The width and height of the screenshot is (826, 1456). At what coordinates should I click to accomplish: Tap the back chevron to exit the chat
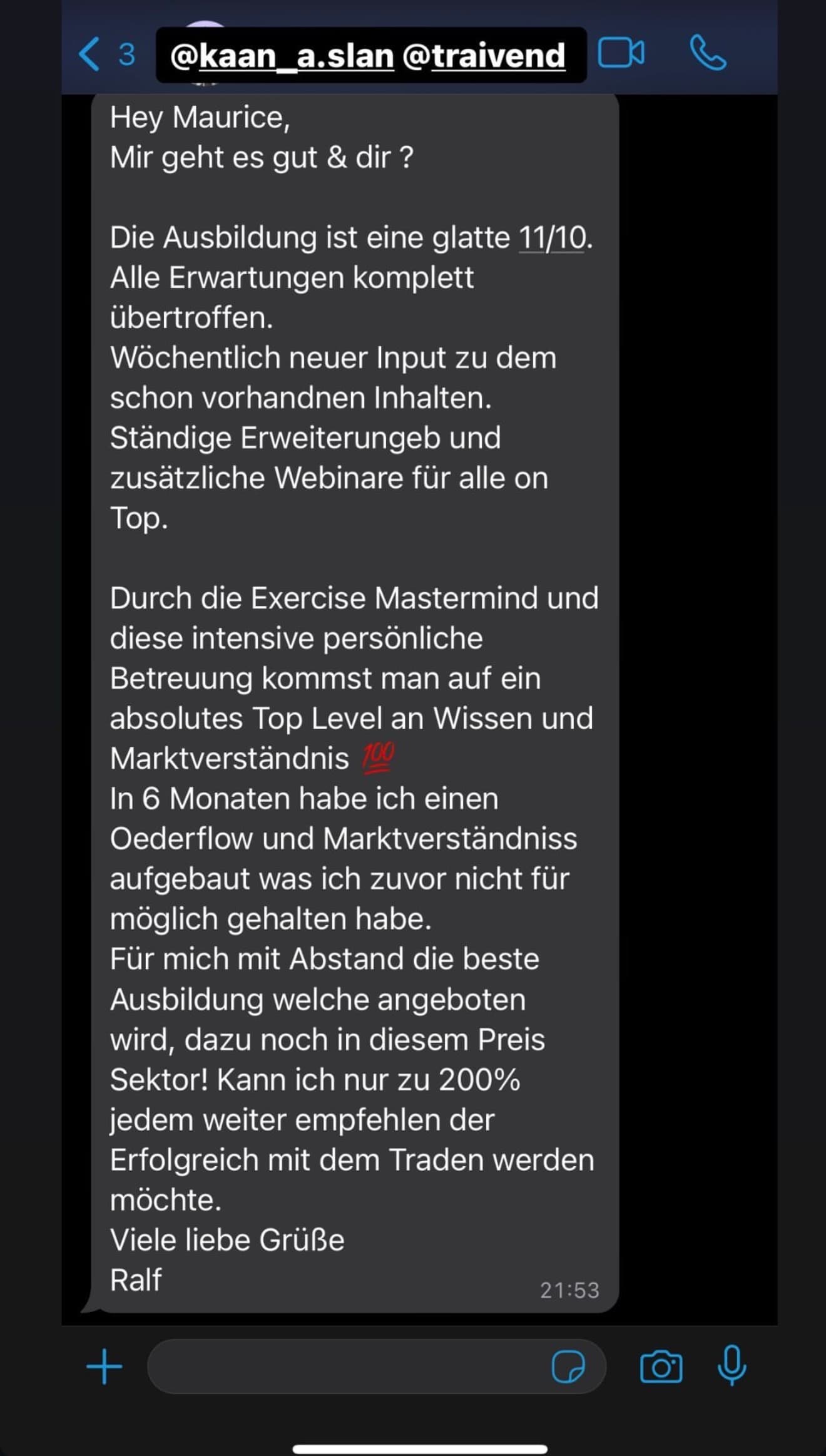[88, 54]
